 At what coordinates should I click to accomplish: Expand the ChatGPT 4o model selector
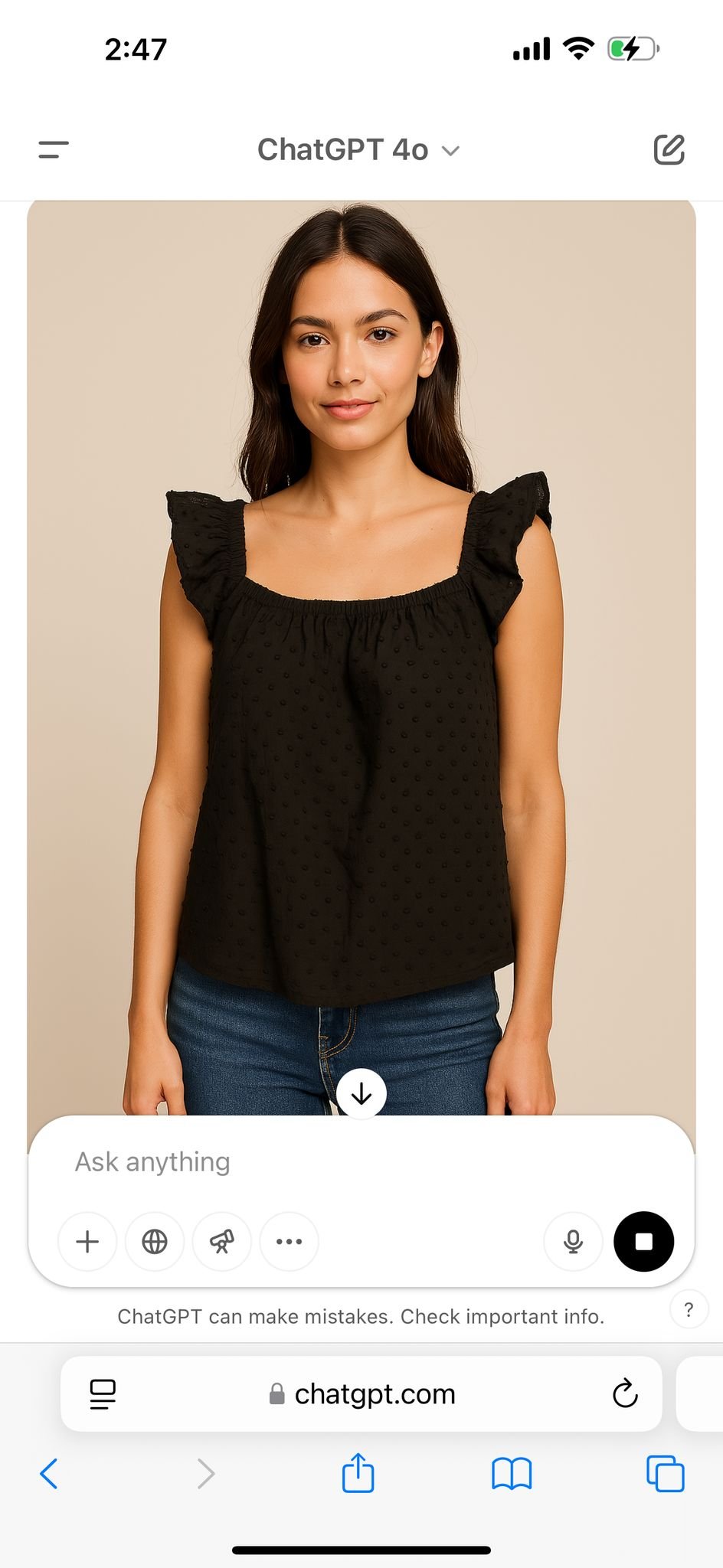coord(358,150)
